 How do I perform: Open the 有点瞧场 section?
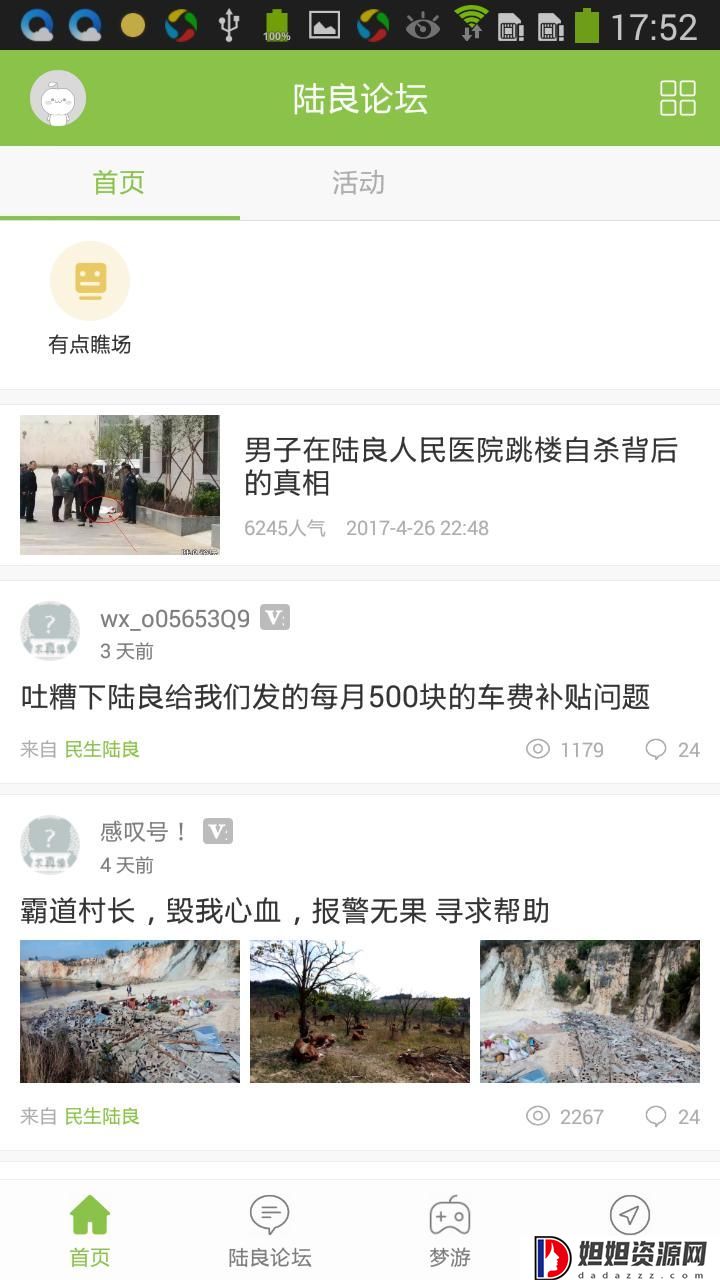point(90,299)
